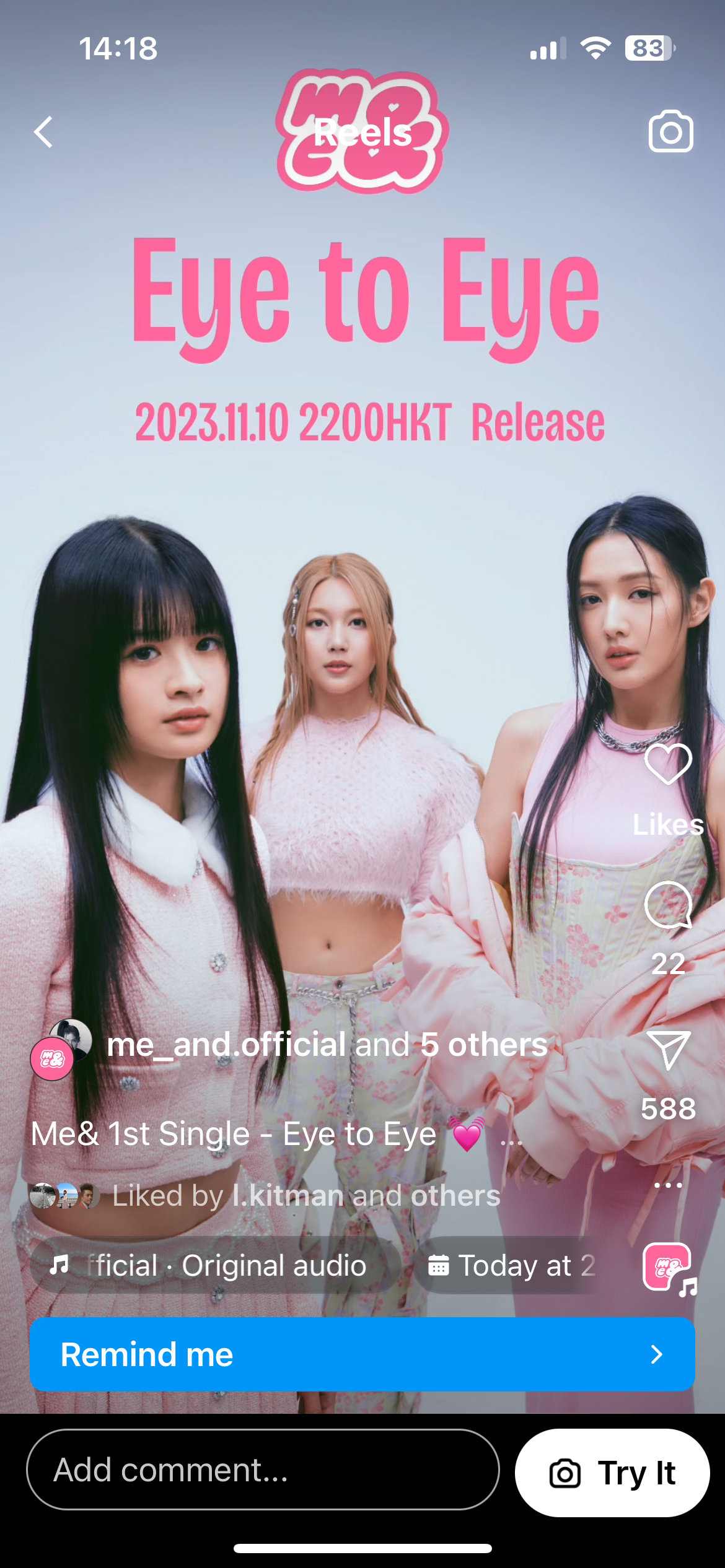Open the me_and.official and 5 others accounts
The height and width of the screenshot is (1568, 725).
click(327, 1045)
